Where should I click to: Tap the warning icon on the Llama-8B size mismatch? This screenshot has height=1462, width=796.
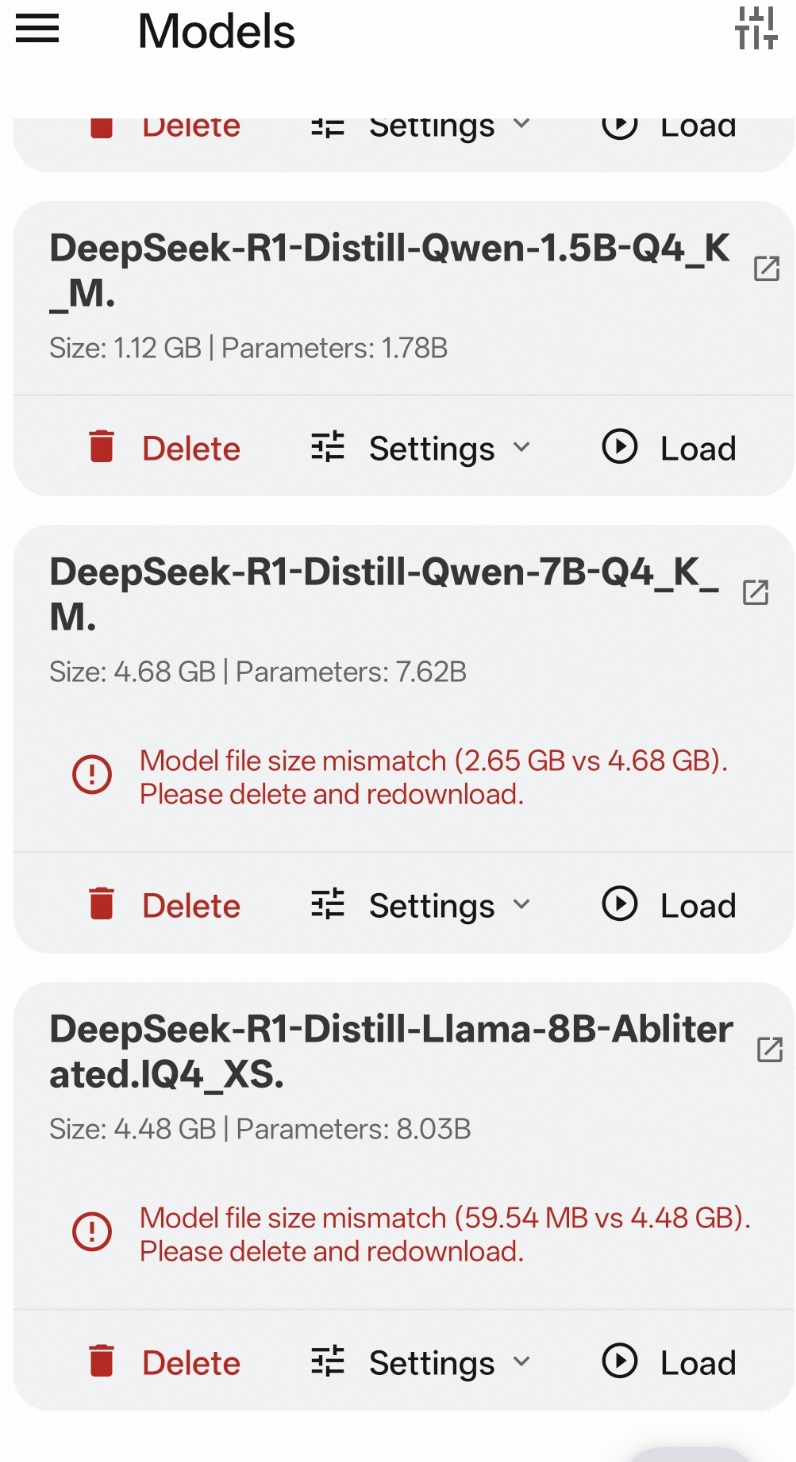[92, 1231]
